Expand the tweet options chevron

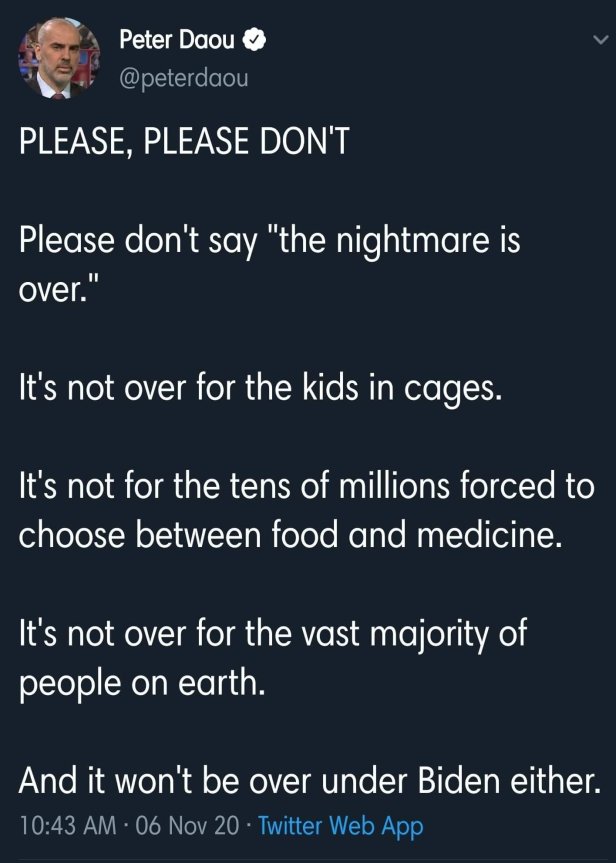(599, 42)
